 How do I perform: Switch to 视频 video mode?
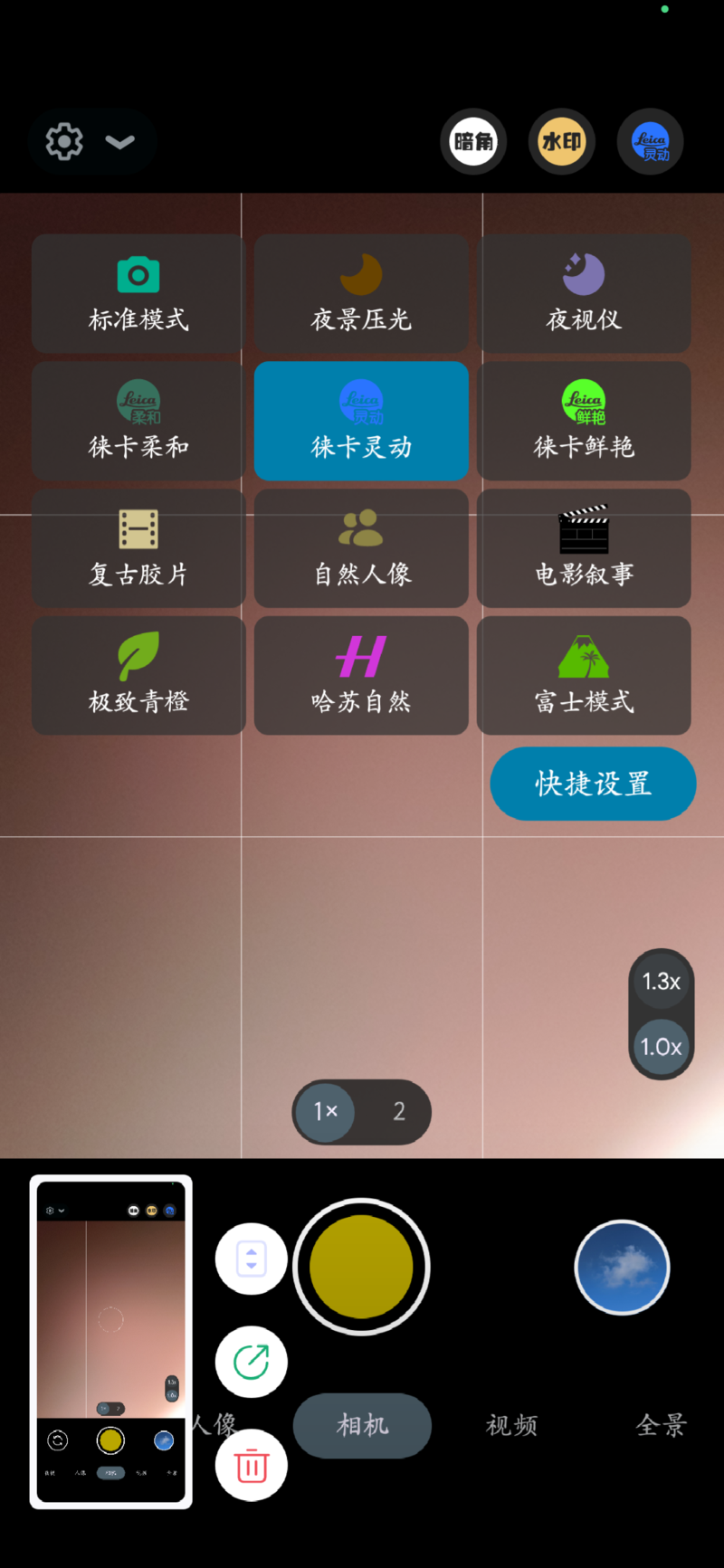coord(511,1426)
